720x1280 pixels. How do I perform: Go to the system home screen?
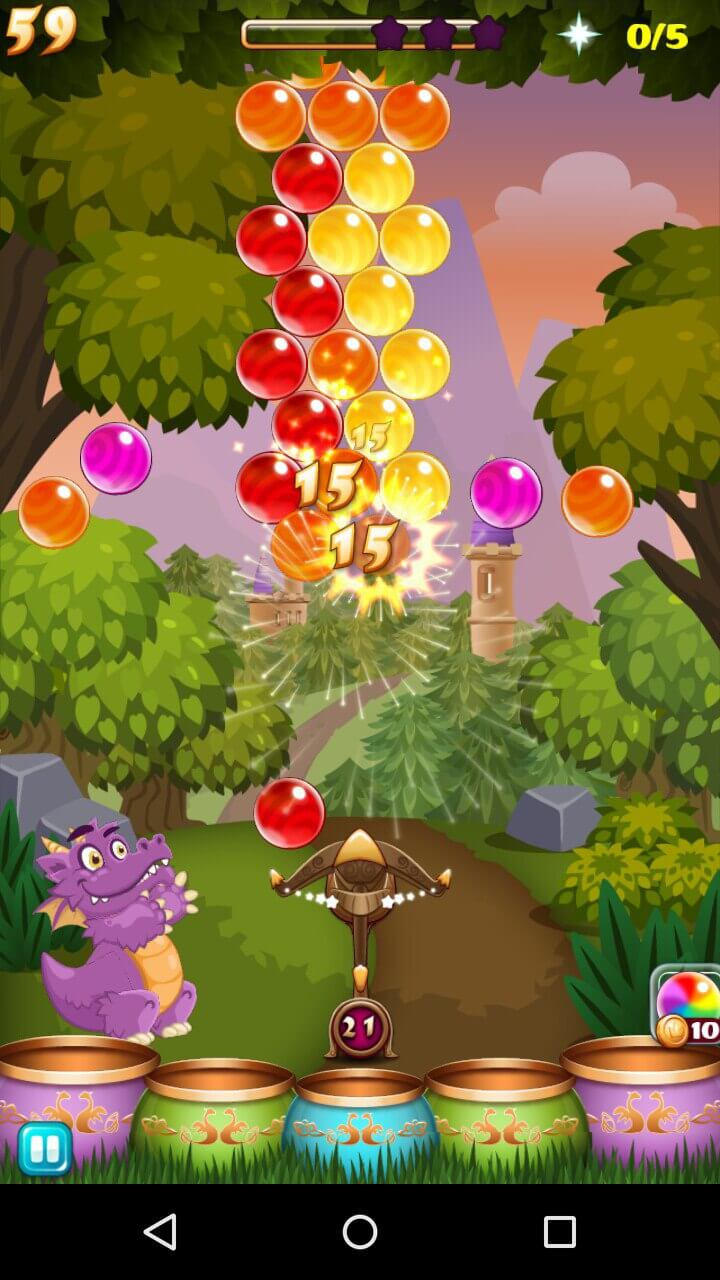coord(360,1231)
